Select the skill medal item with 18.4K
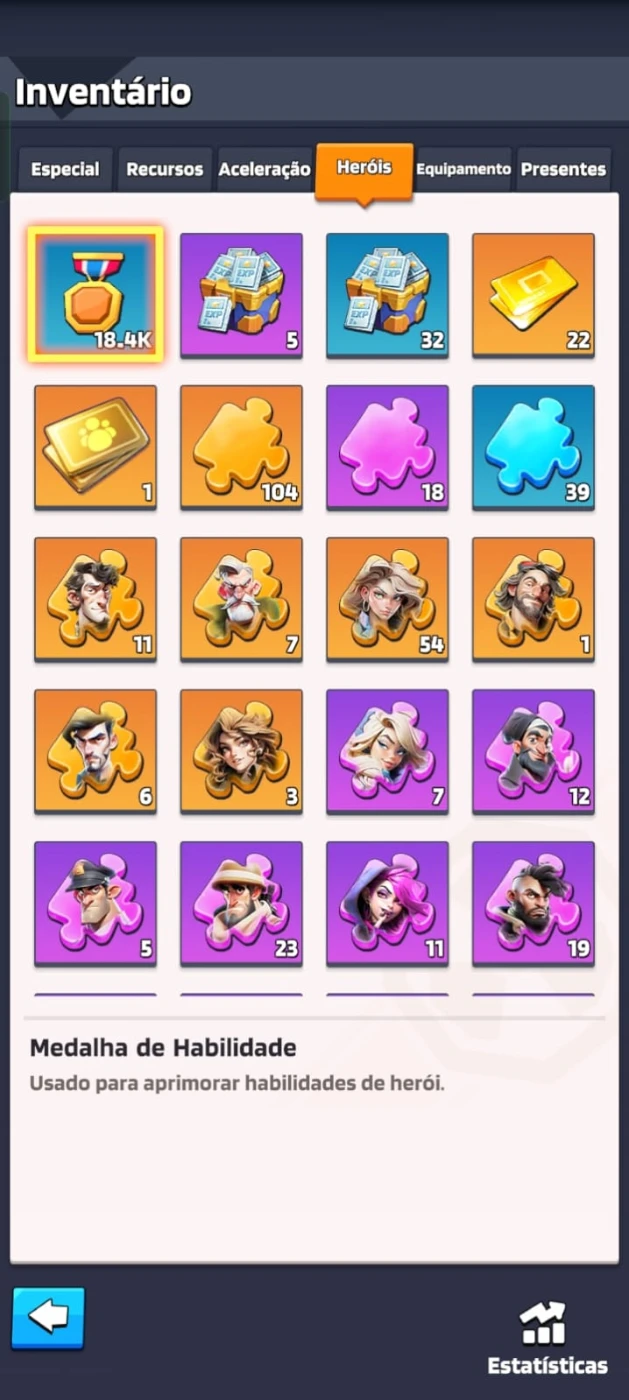629x1400 pixels. (x=95, y=294)
